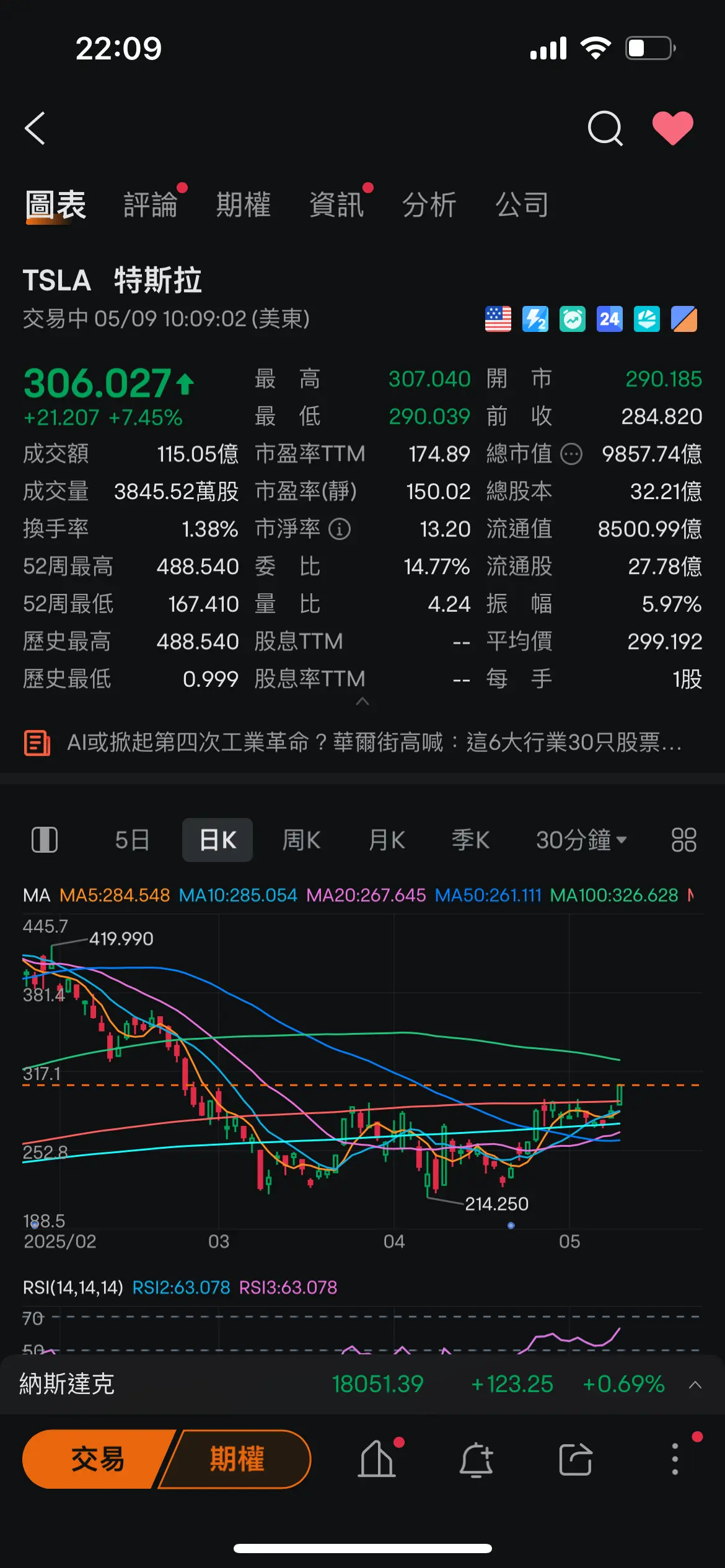Go back using the top-left arrow
Viewport: 725px width, 1568px height.
35,128
